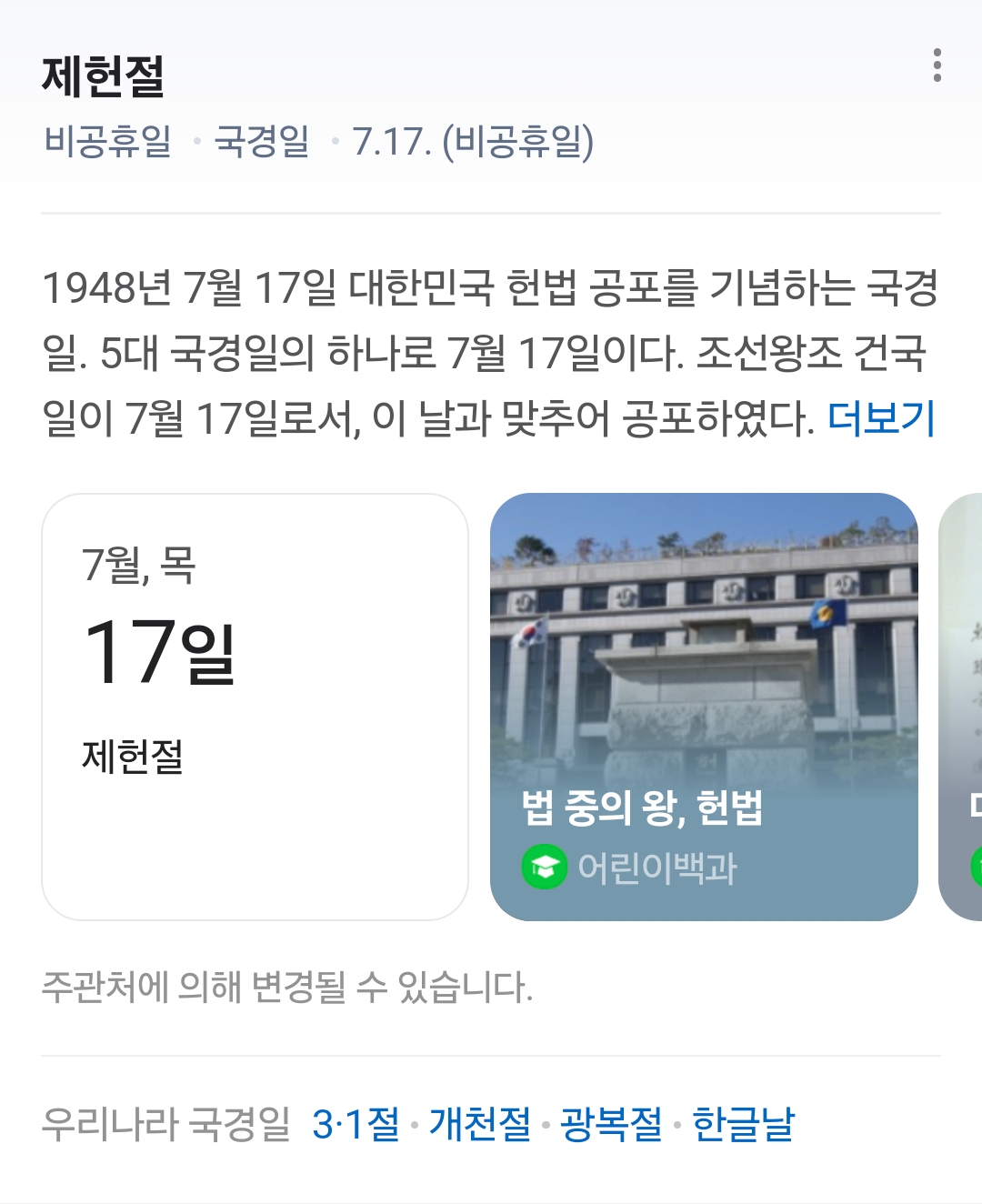Go to the 개천절 link
Image resolution: width=982 pixels, height=1204 pixels.
pyautogui.click(x=480, y=1124)
